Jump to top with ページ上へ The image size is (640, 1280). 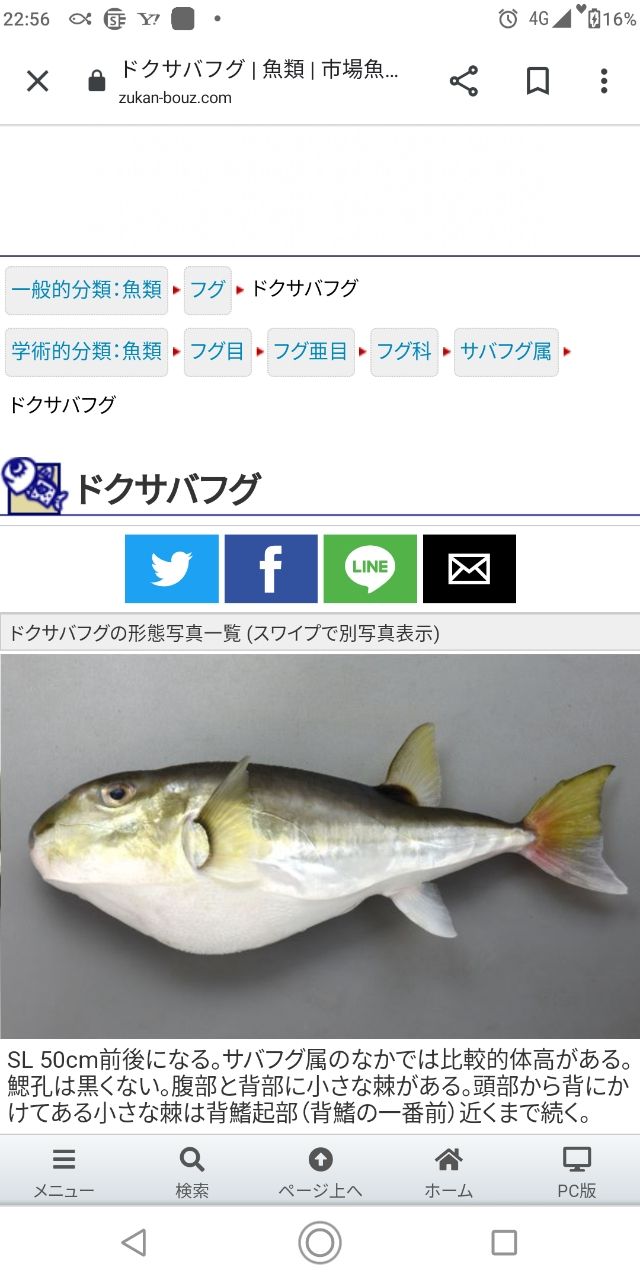pyautogui.click(x=320, y=1172)
